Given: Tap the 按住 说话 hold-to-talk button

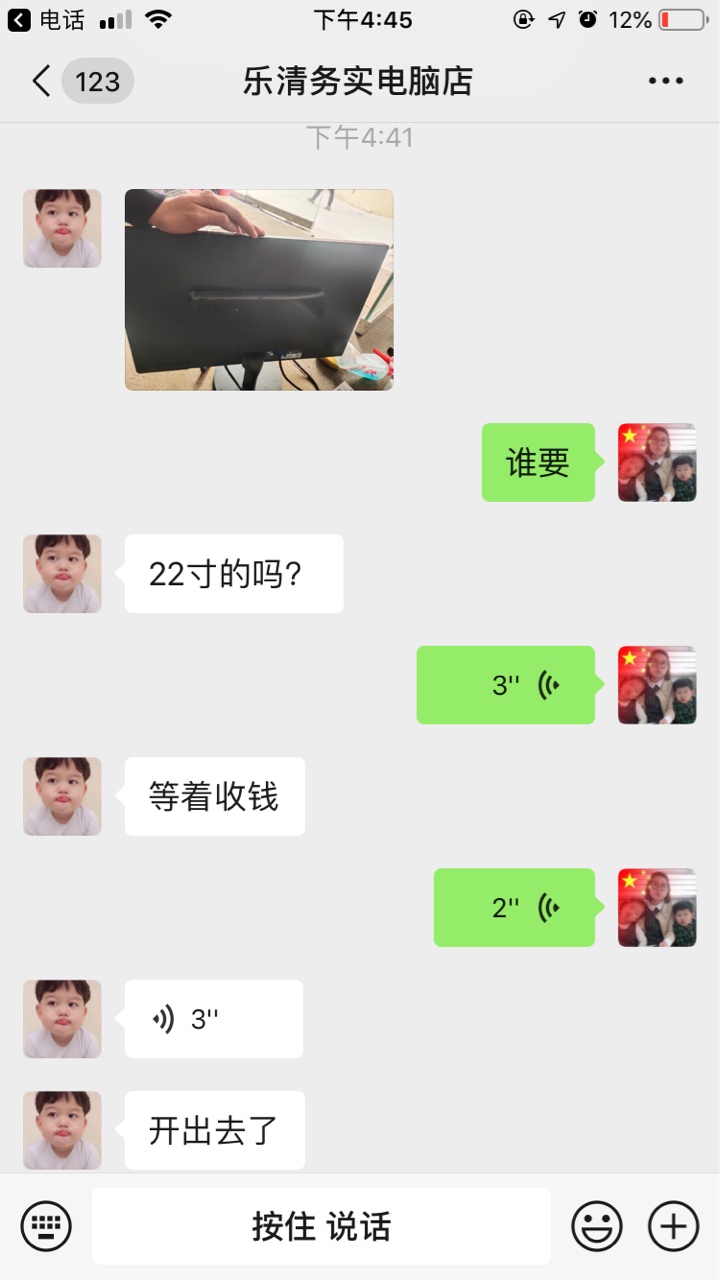Looking at the screenshot, I should 321,1226.
